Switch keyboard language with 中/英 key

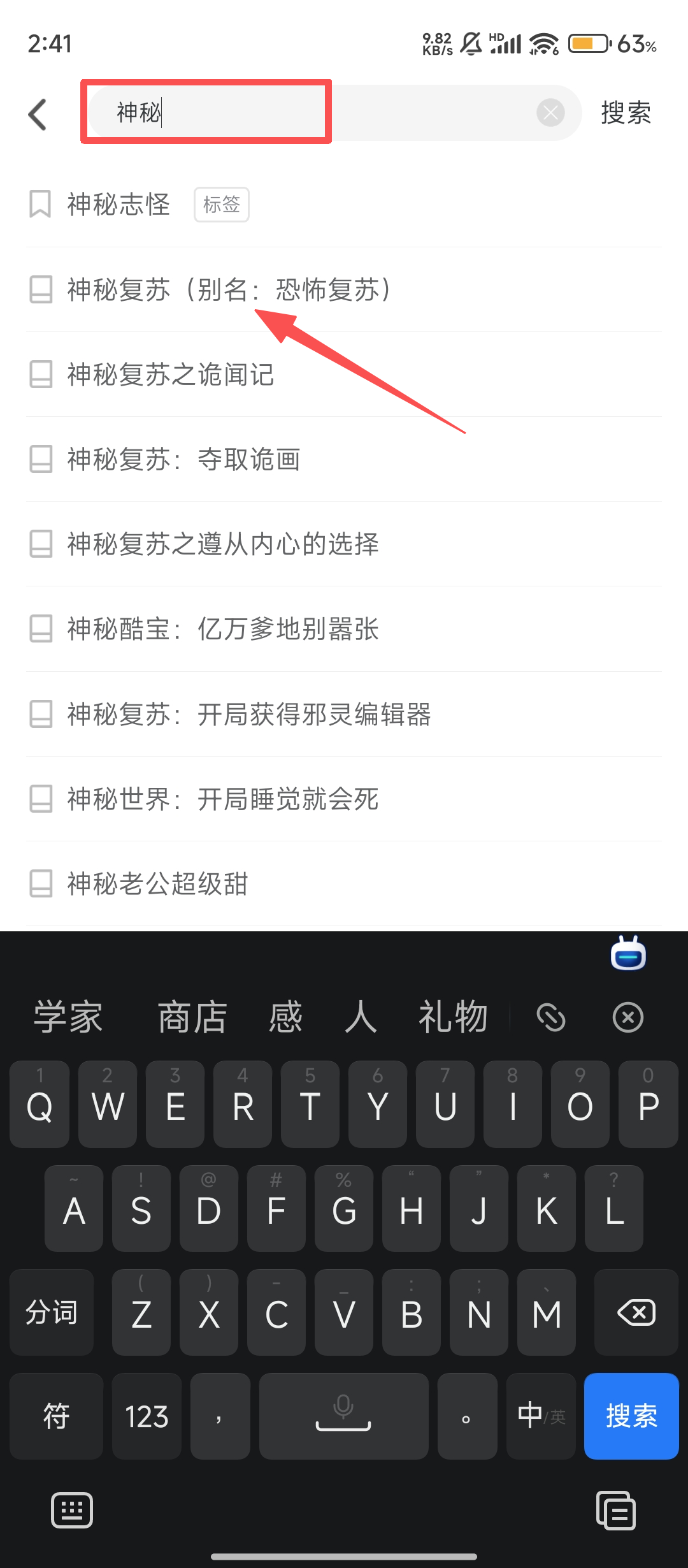coord(541,1416)
